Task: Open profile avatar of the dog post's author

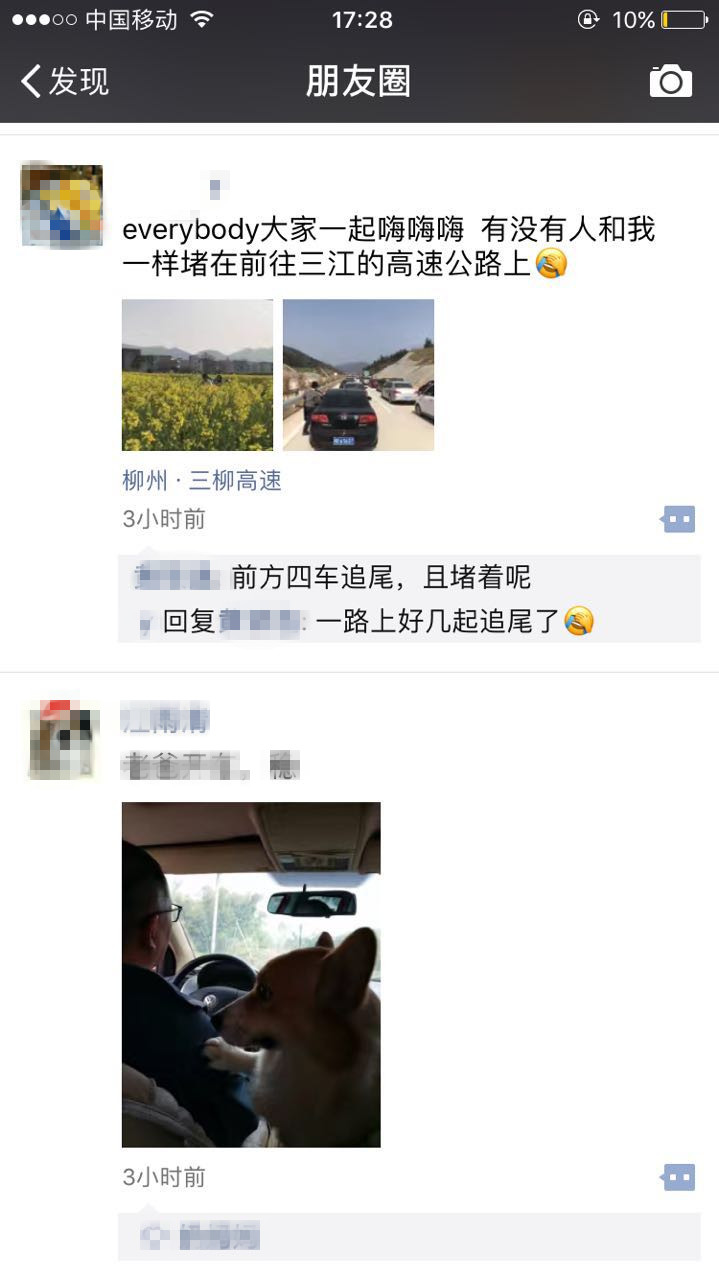Action: pyautogui.click(x=62, y=741)
